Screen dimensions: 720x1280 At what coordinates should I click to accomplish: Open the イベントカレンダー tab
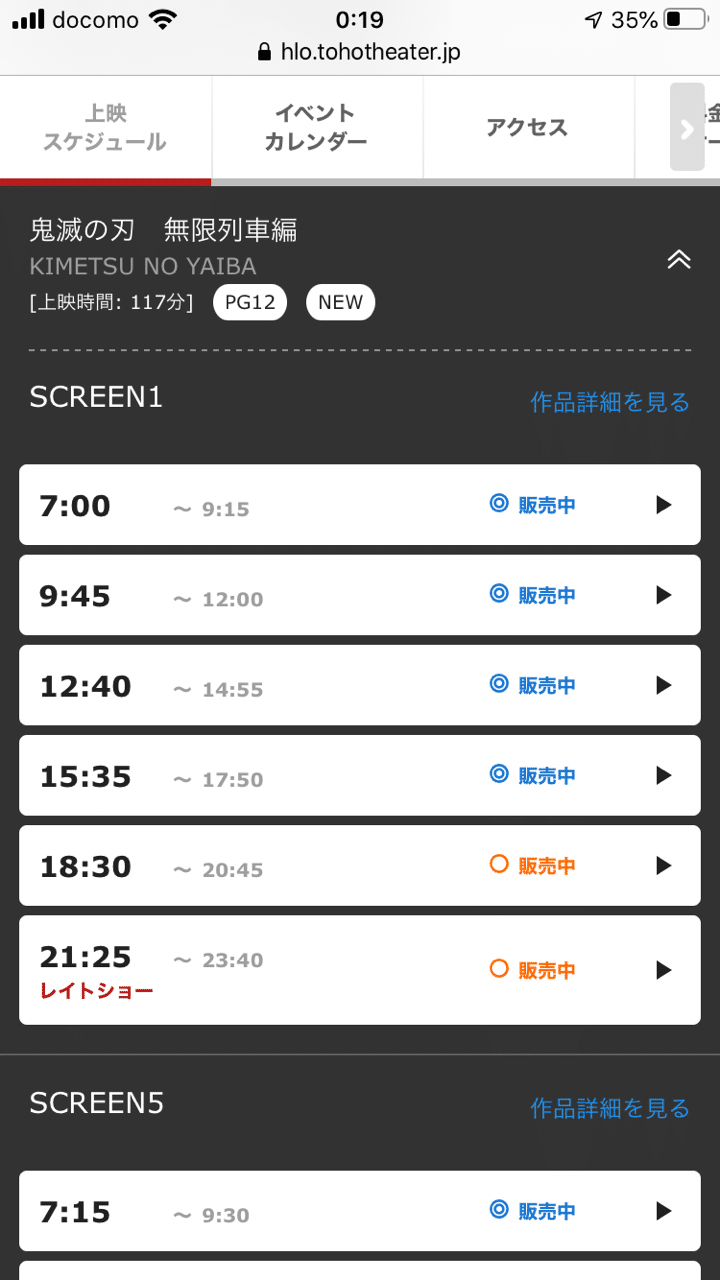[316, 128]
